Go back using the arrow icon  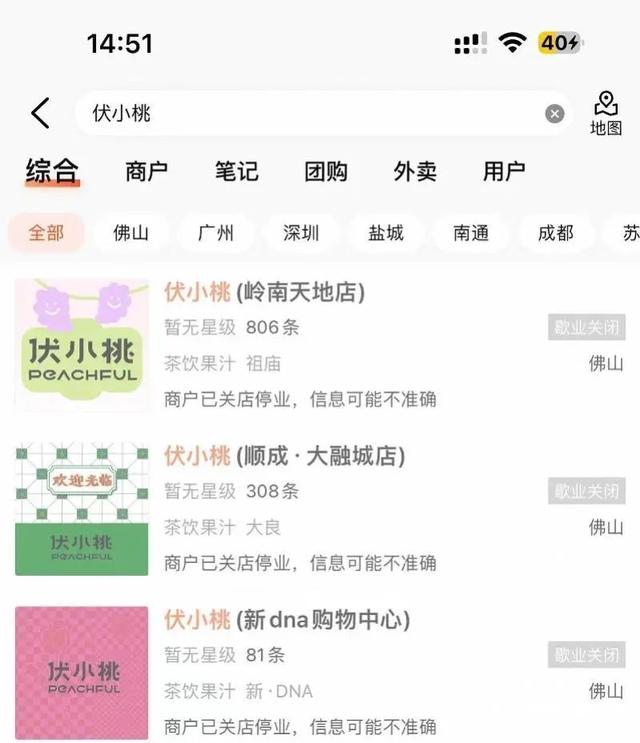40,113
